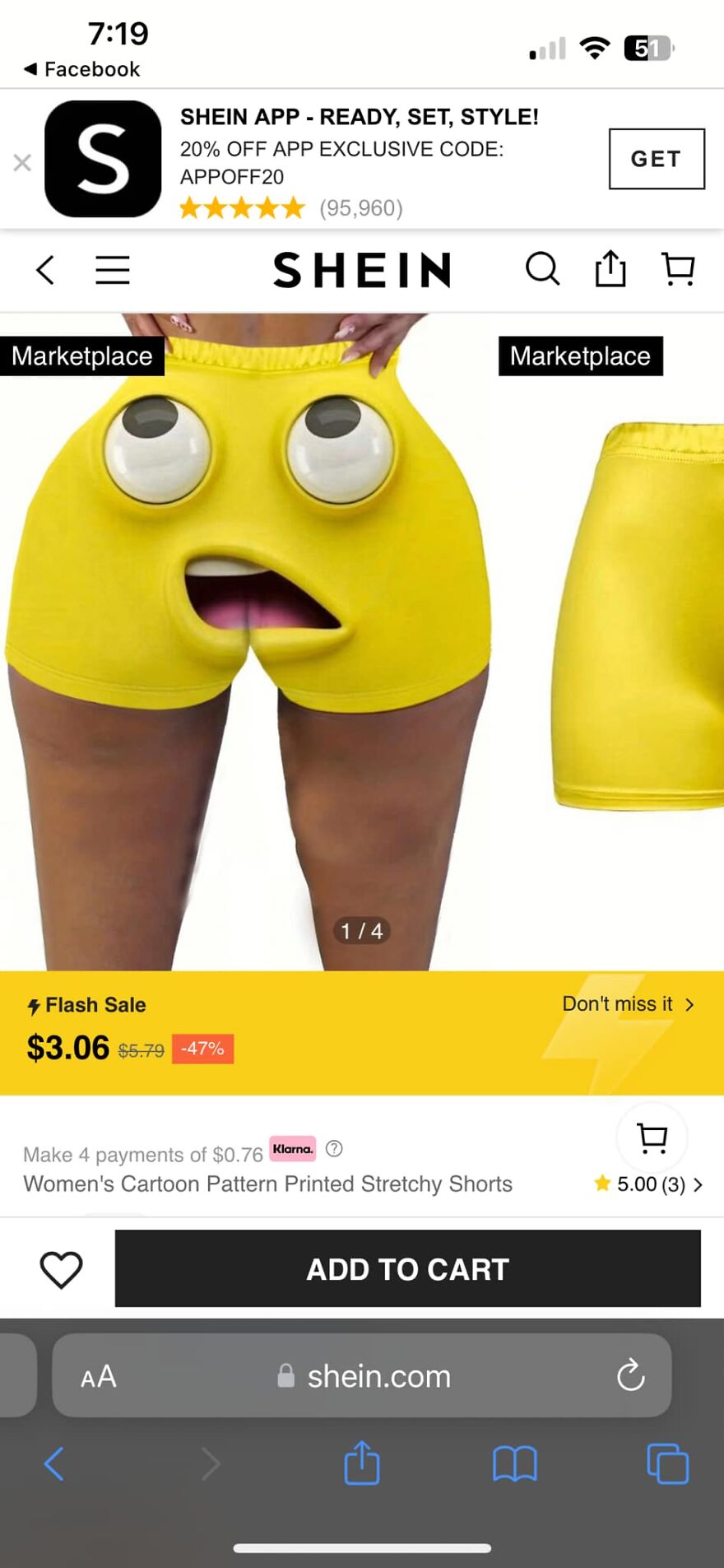Show open Safari tabs

(666, 1464)
